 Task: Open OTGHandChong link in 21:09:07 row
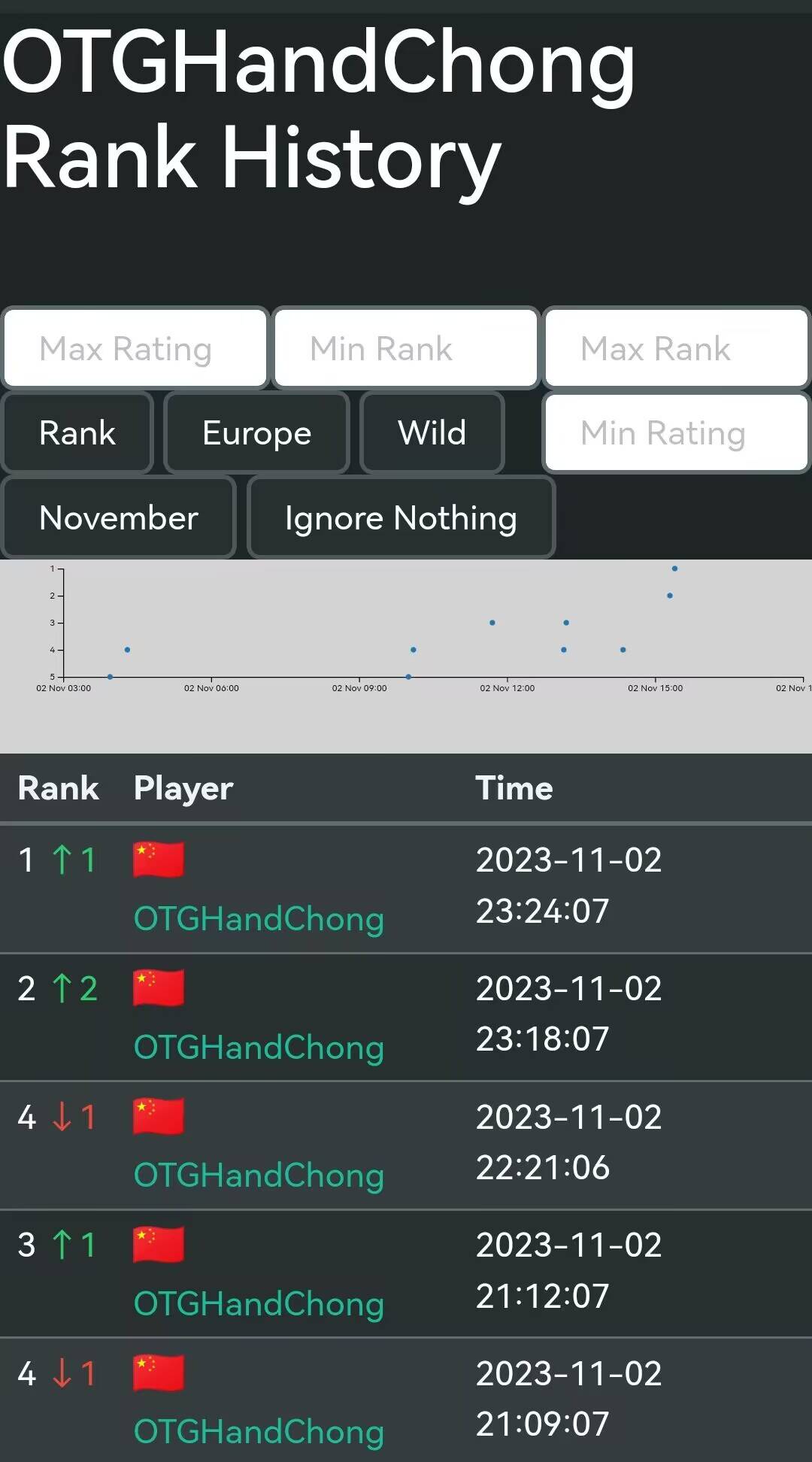[259, 1433]
